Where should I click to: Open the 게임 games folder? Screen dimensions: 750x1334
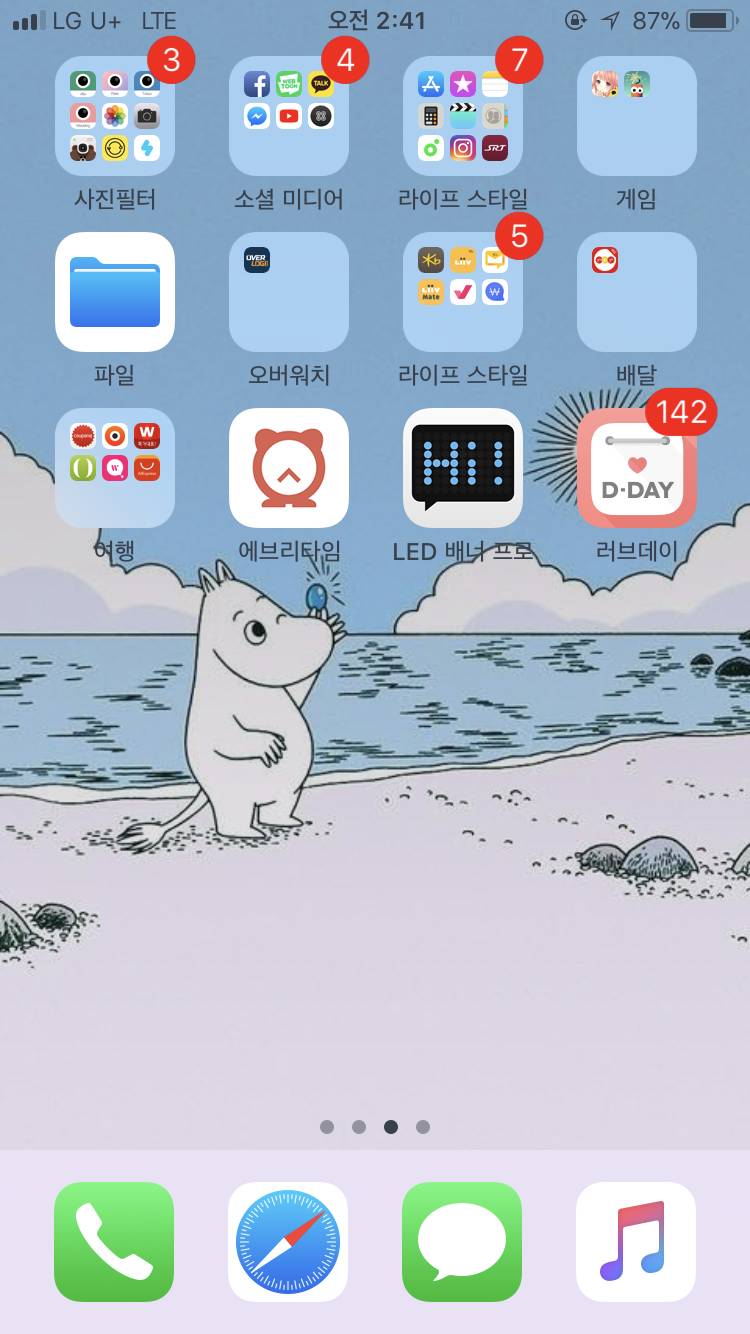click(635, 115)
